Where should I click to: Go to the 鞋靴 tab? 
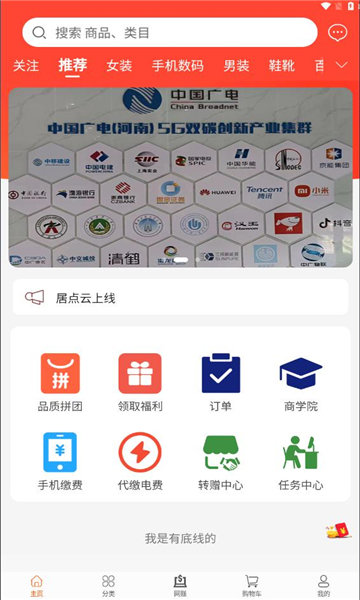(282, 66)
